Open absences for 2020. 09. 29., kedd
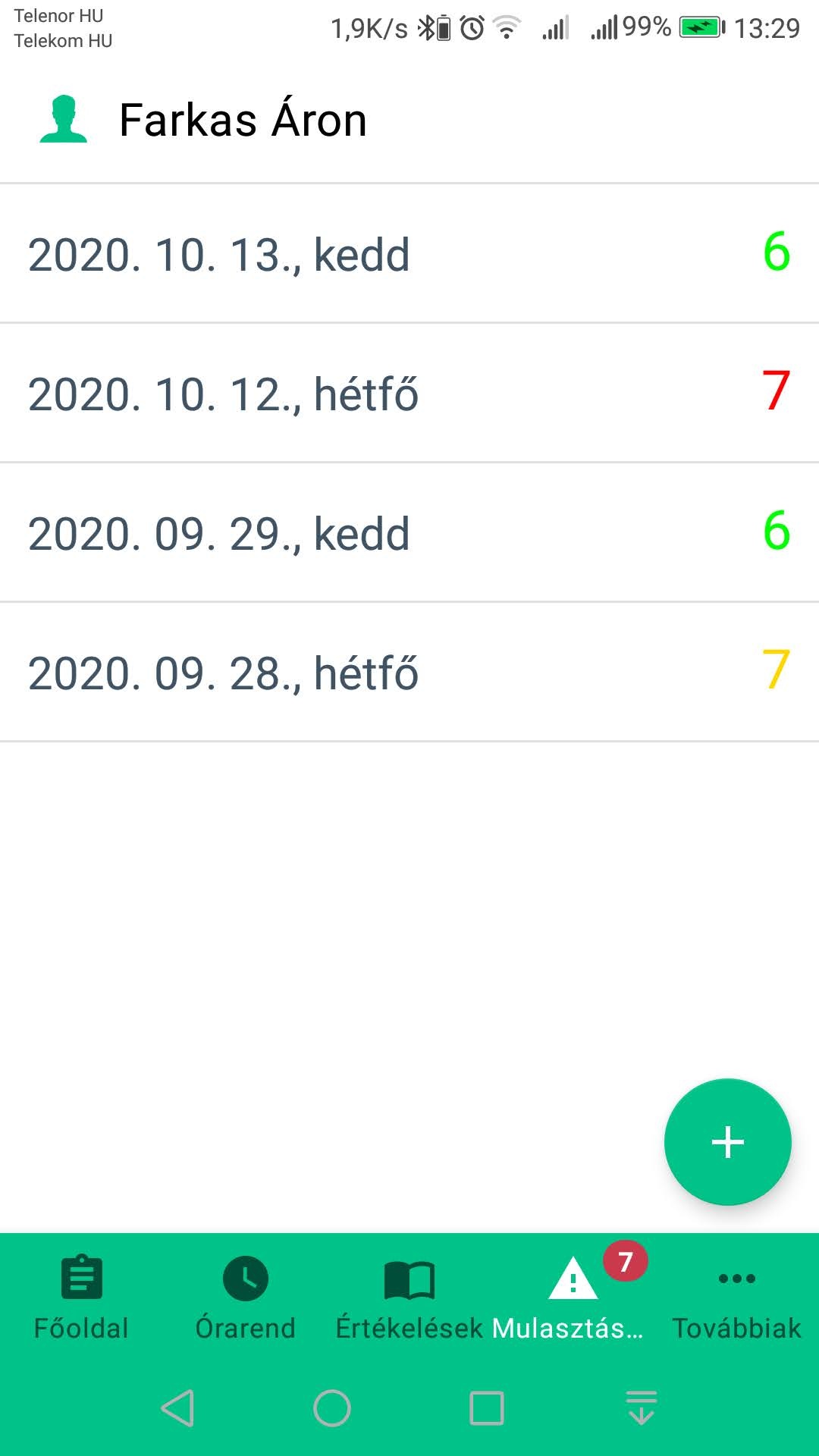The image size is (819, 1456). (409, 532)
